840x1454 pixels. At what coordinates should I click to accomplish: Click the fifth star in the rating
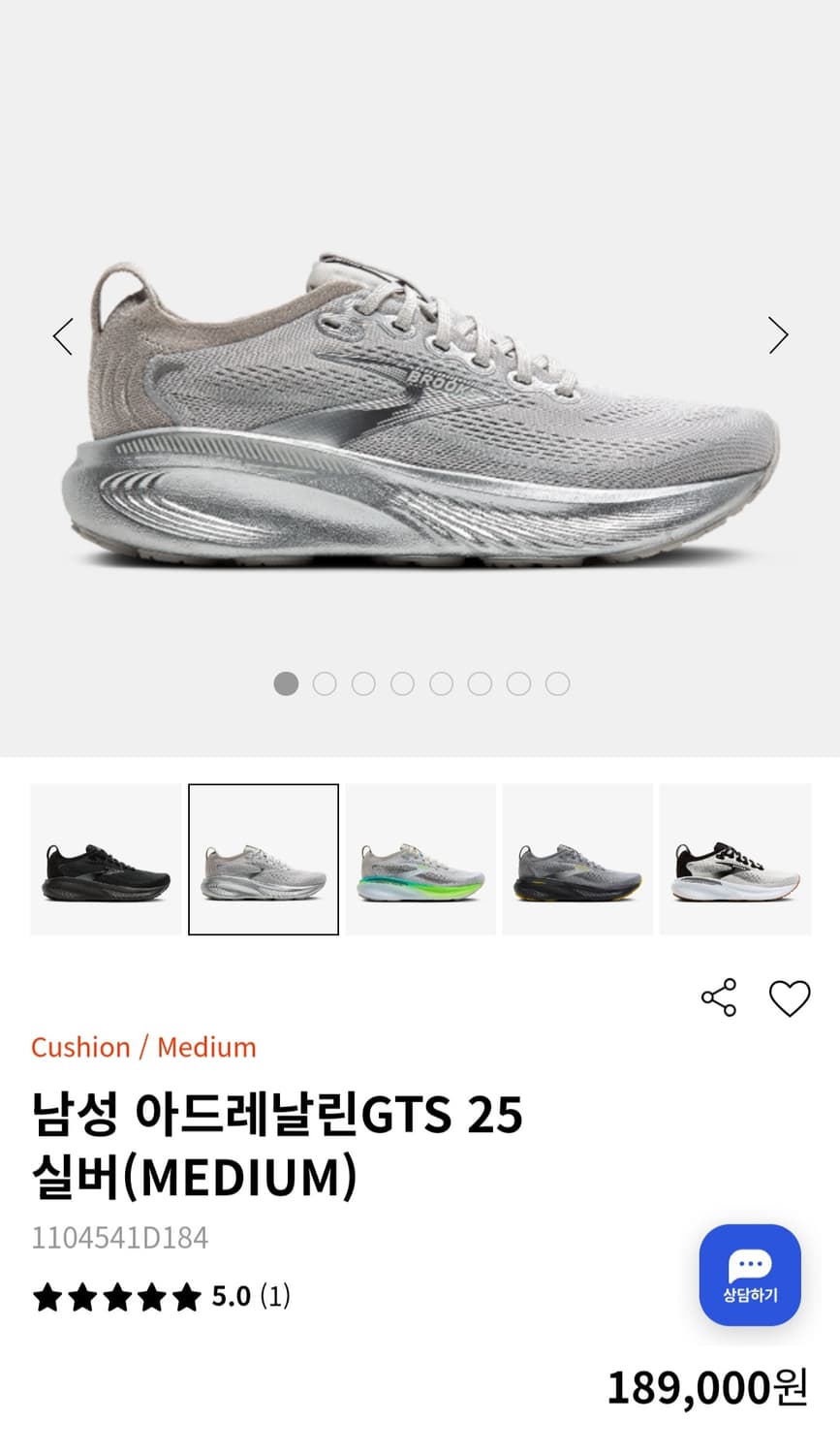pyautogui.click(x=185, y=1296)
